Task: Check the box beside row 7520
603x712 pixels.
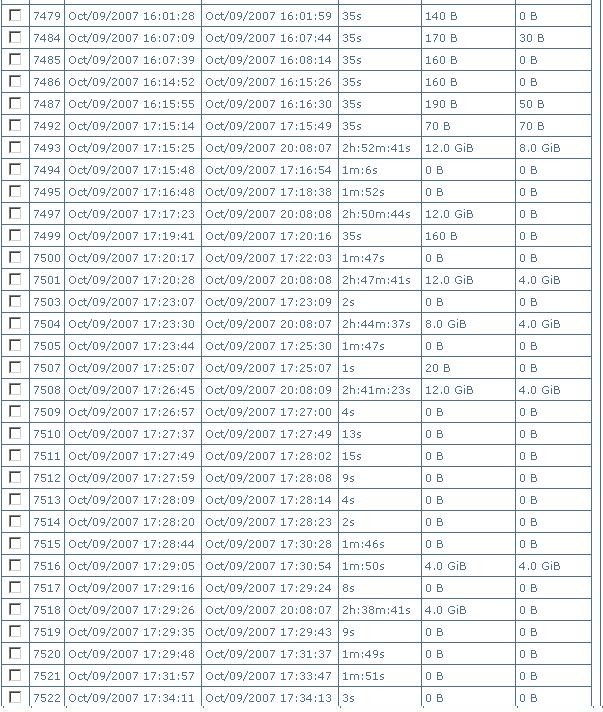Action: [x=15, y=653]
